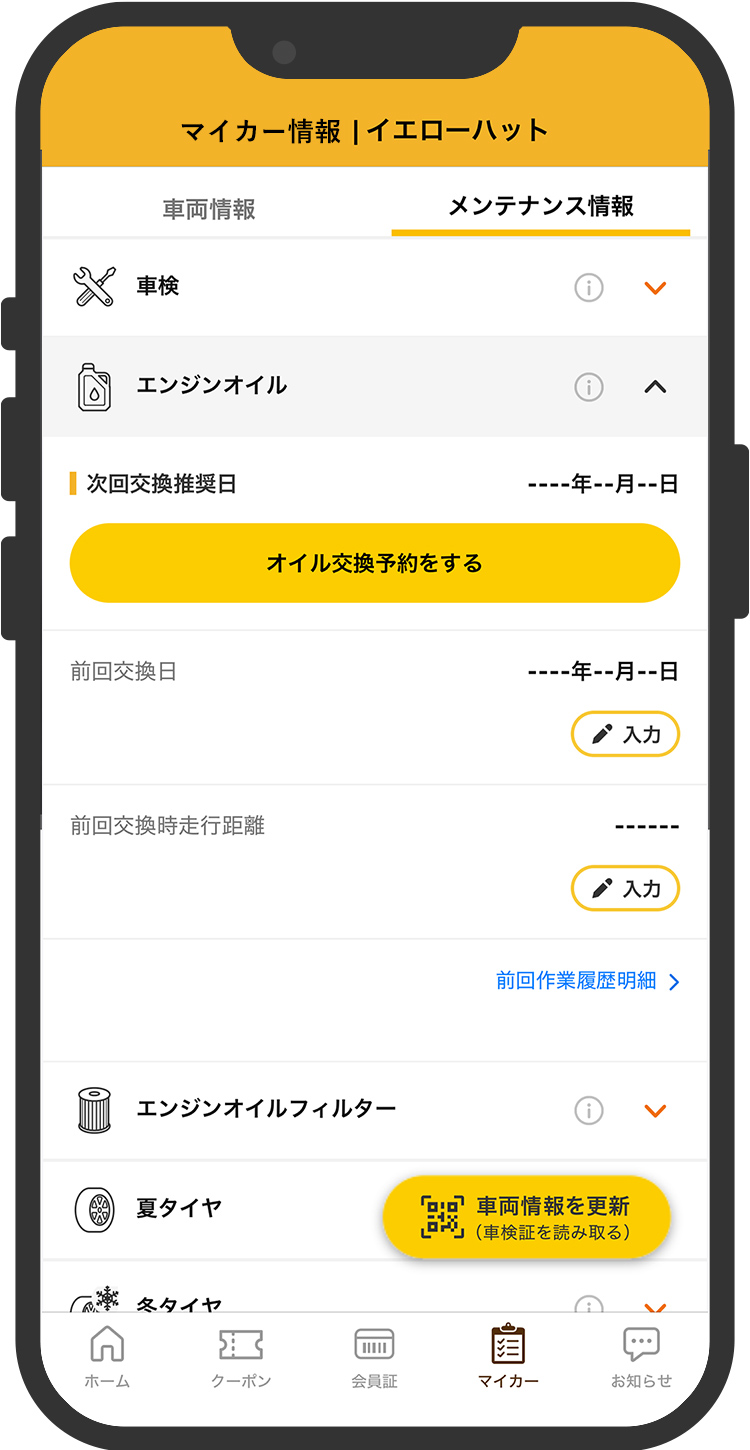Show info for エンジンオイル

coord(589,387)
